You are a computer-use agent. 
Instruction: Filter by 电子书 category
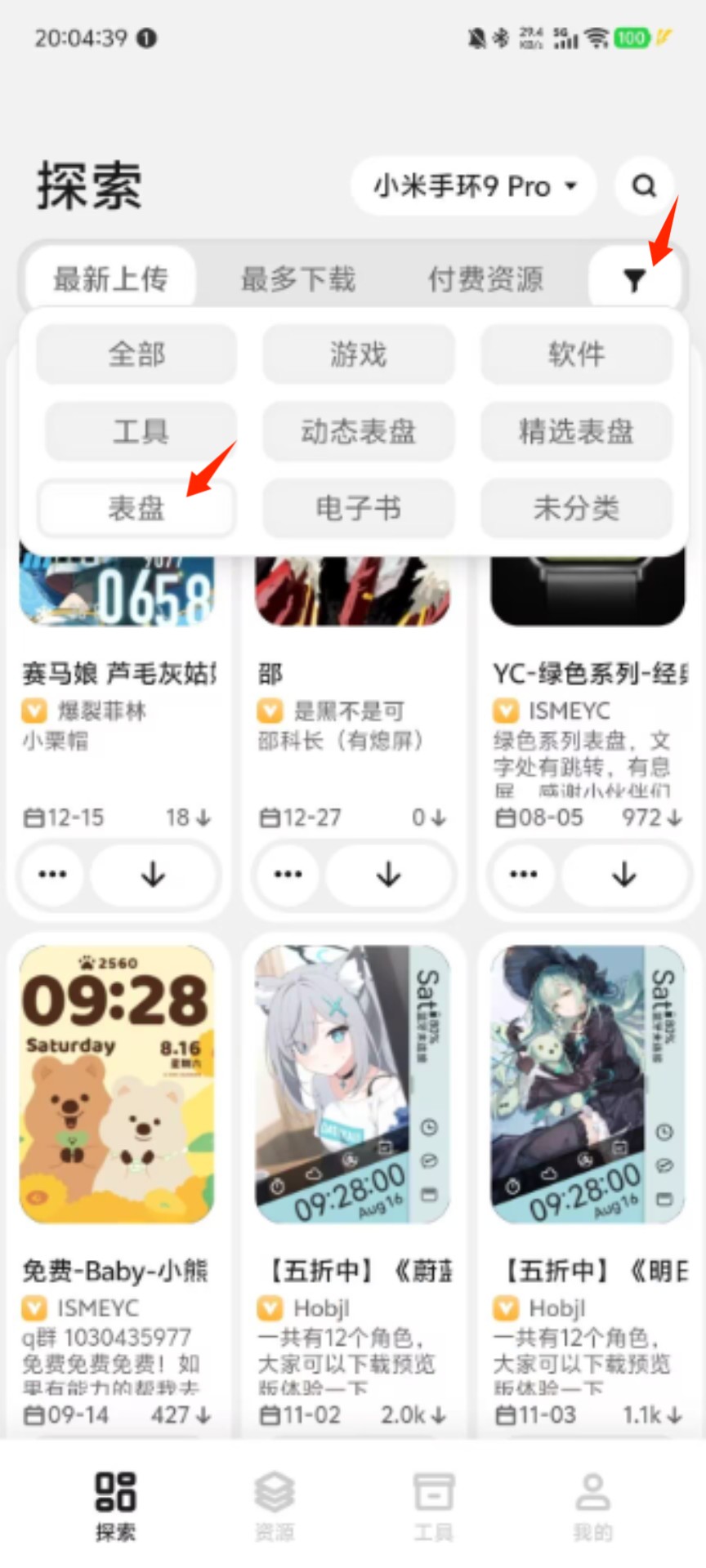pyautogui.click(x=358, y=508)
